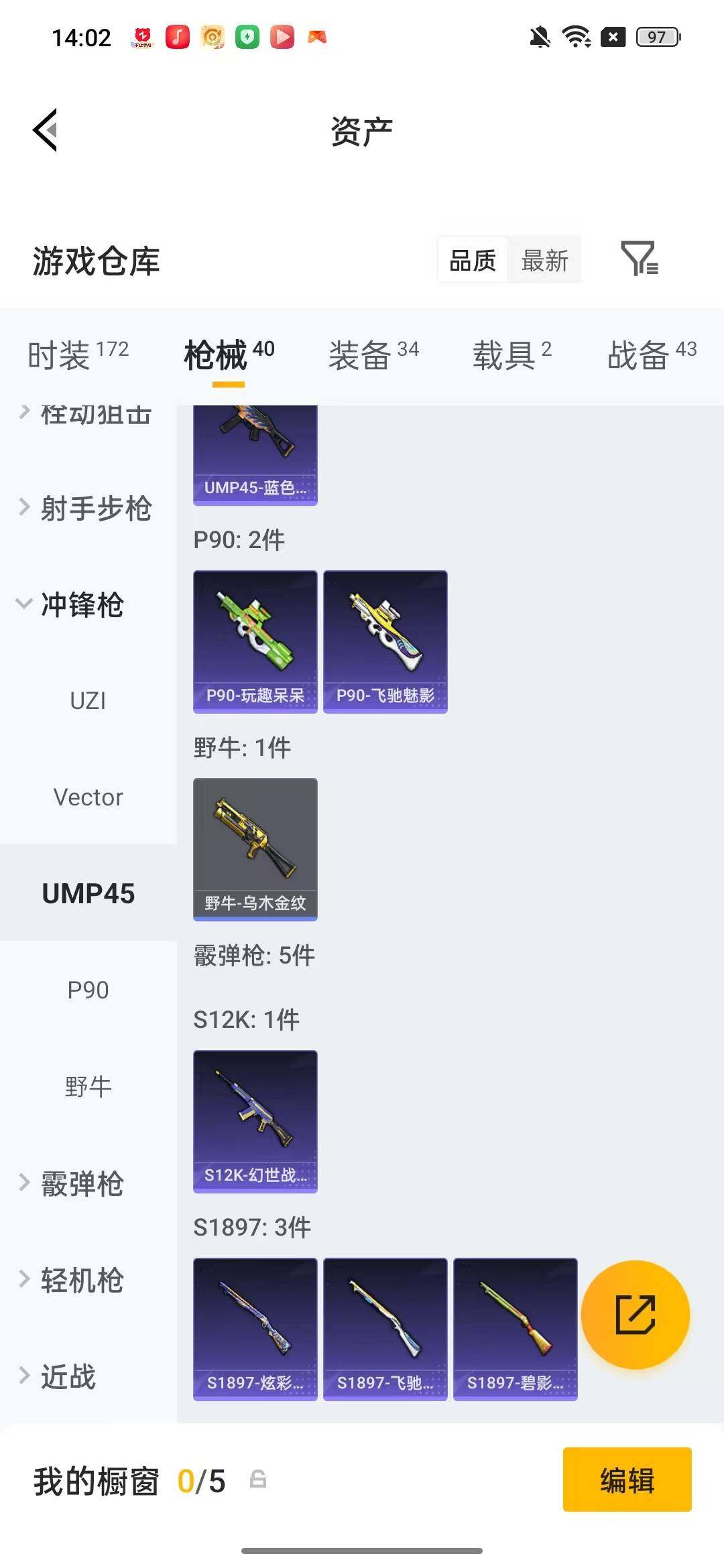Switch to the 时装 tab

[78, 355]
